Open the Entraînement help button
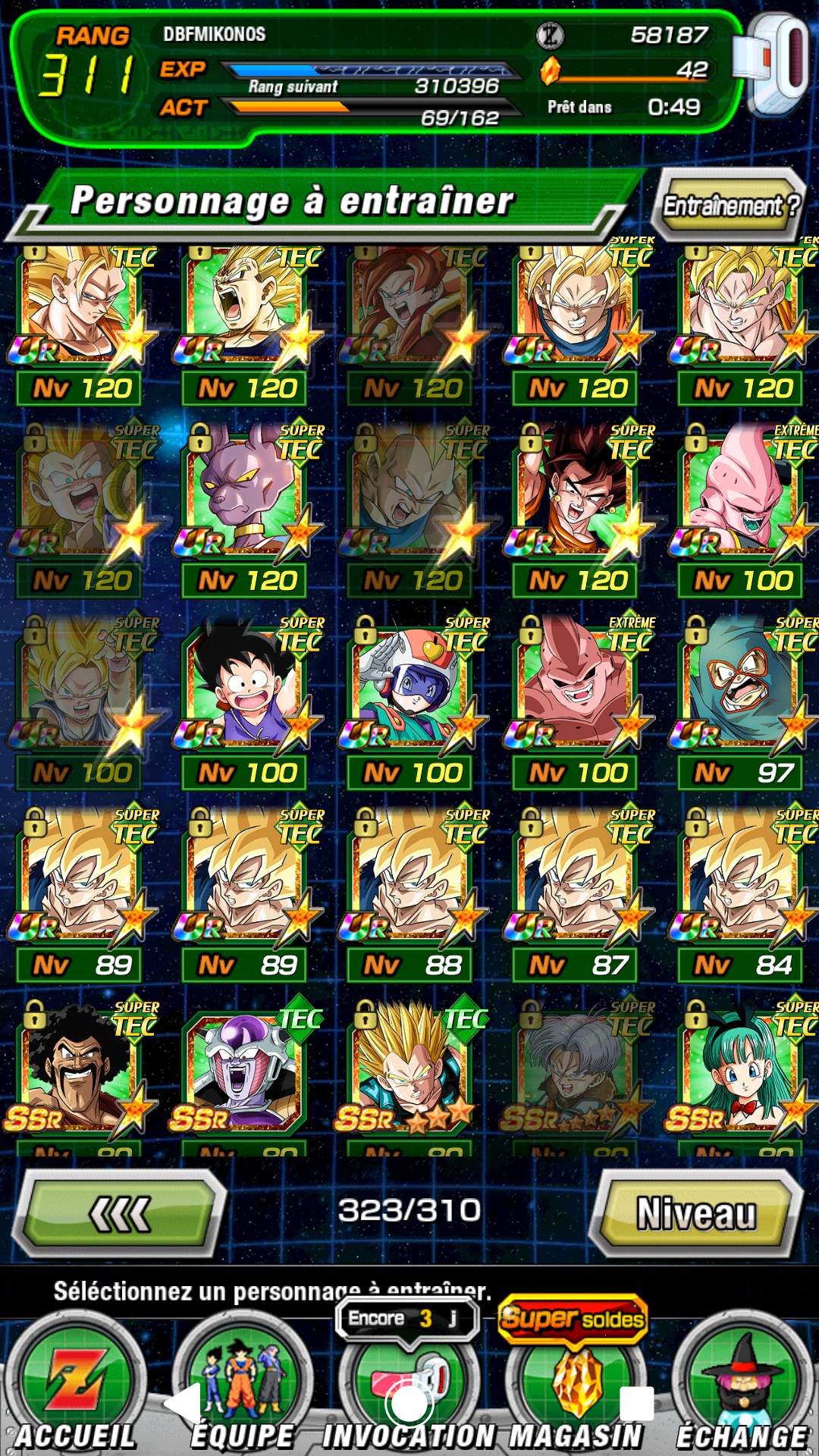 [729, 205]
